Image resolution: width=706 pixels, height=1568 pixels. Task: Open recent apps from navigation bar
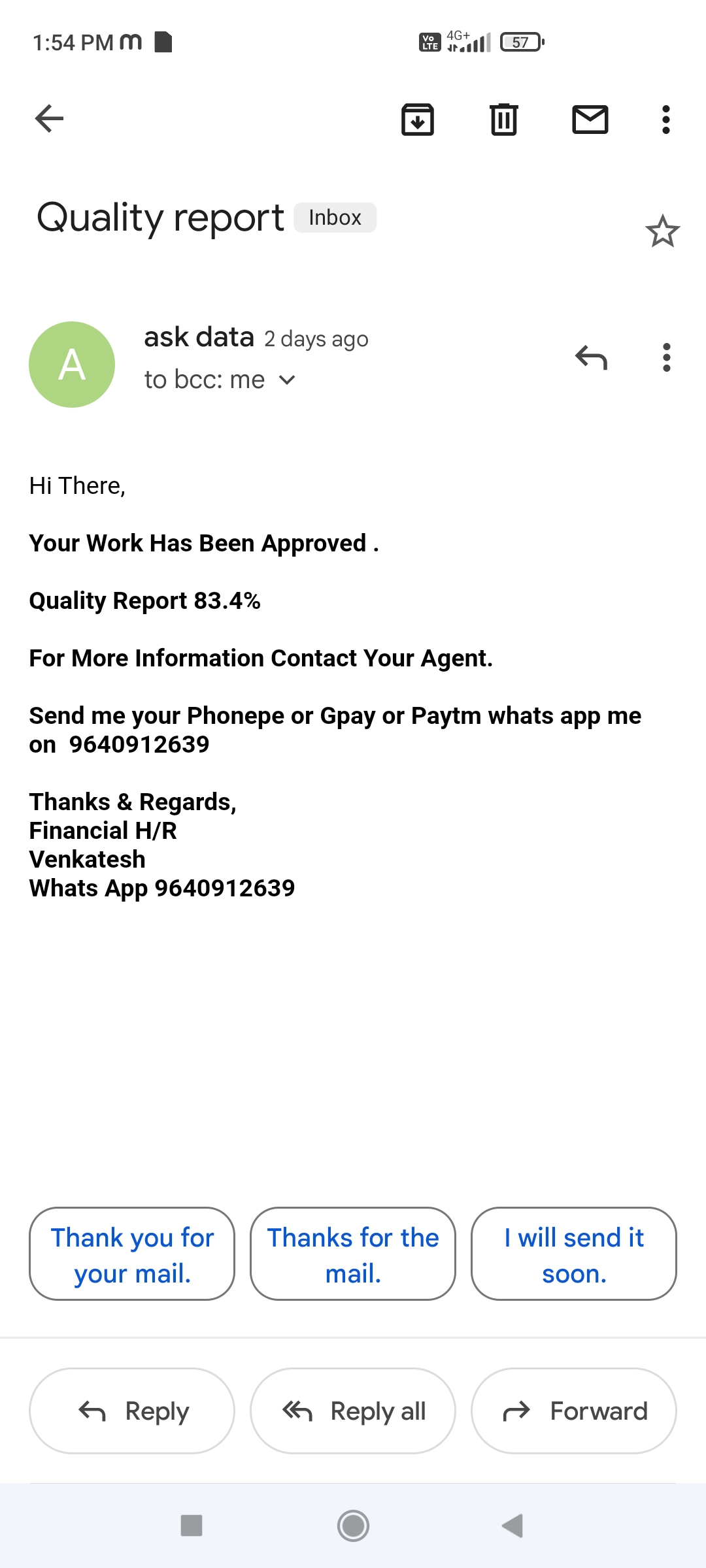(x=192, y=1526)
